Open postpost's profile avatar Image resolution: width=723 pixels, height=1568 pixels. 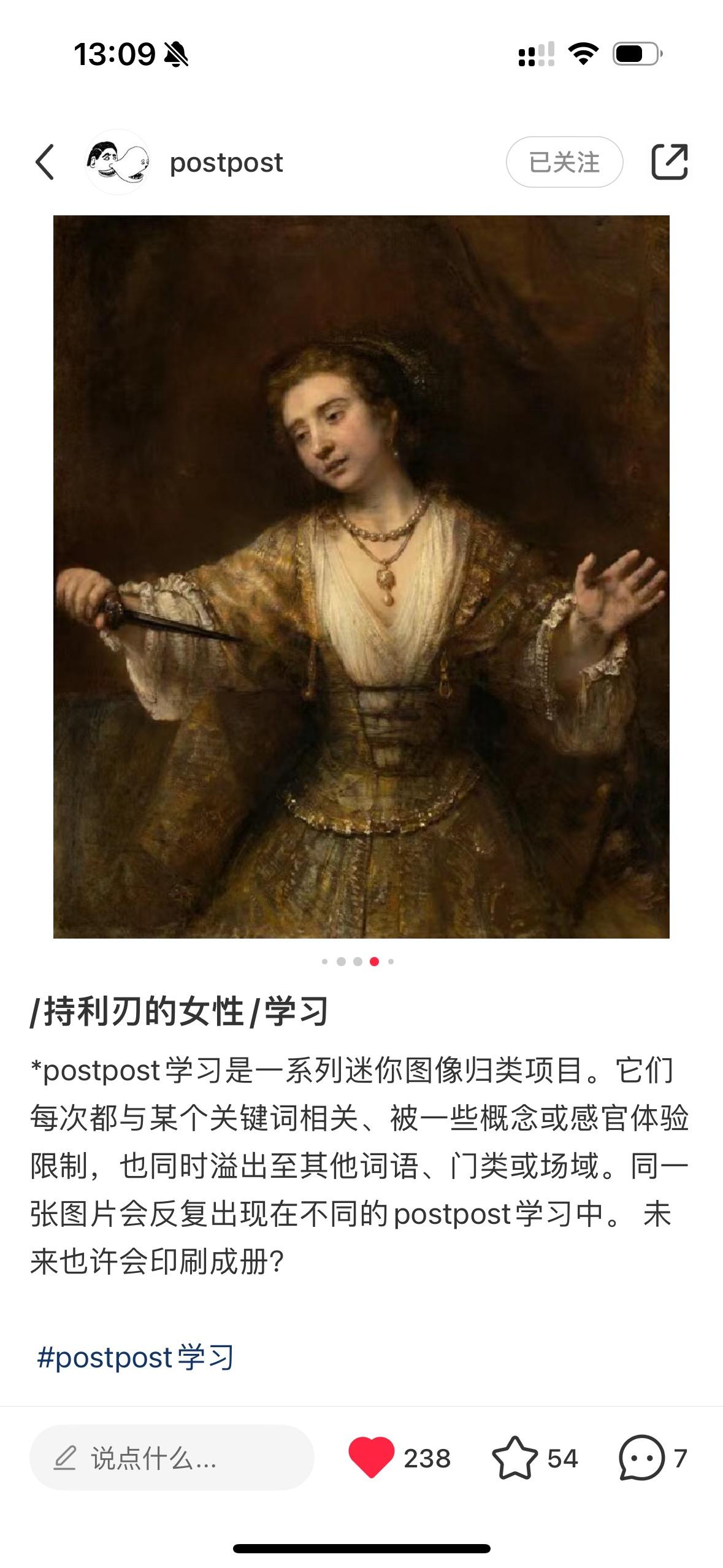coord(117,163)
